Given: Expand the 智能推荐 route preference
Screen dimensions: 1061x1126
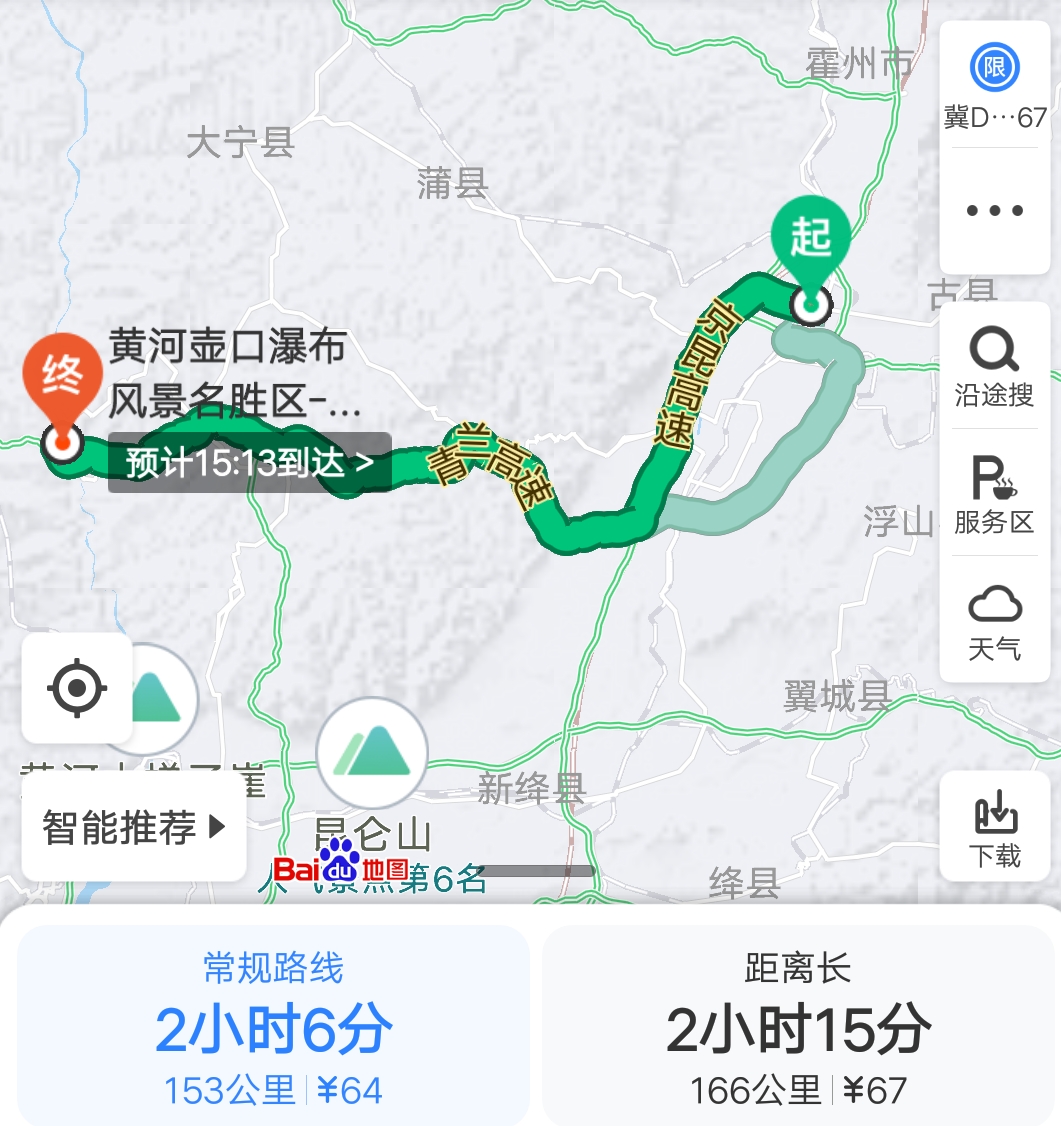Looking at the screenshot, I should (x=134, y=828).
